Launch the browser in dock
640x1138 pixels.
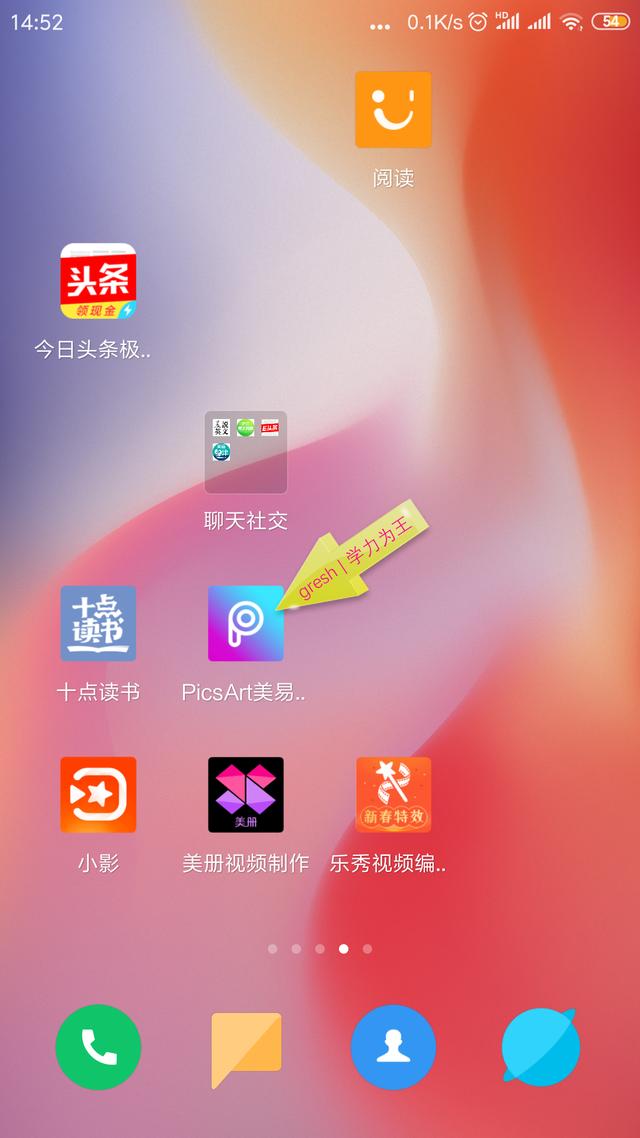tap(541, 1047)
